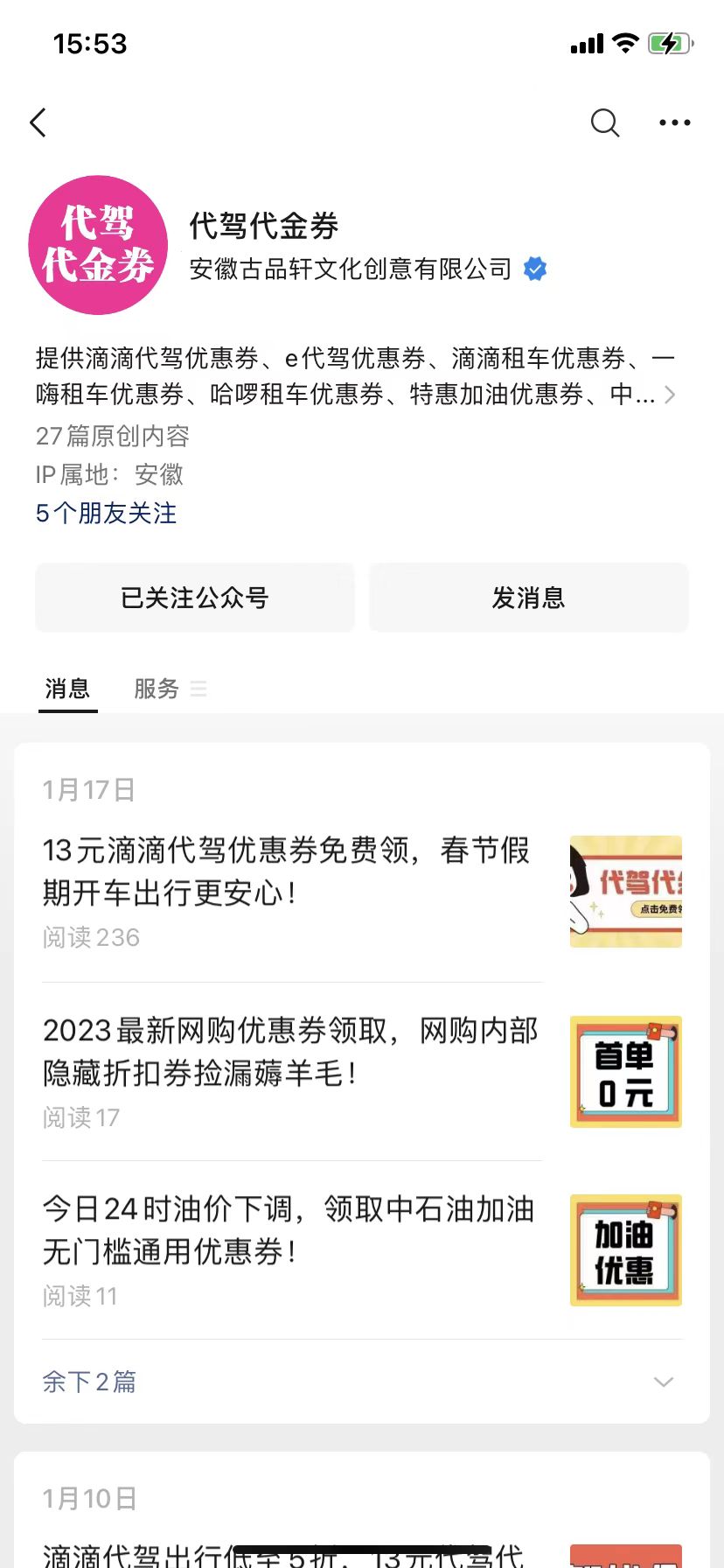Open the January 10 滴滴代驾出行 article

pyautogui.click(x=284, y=1554)
